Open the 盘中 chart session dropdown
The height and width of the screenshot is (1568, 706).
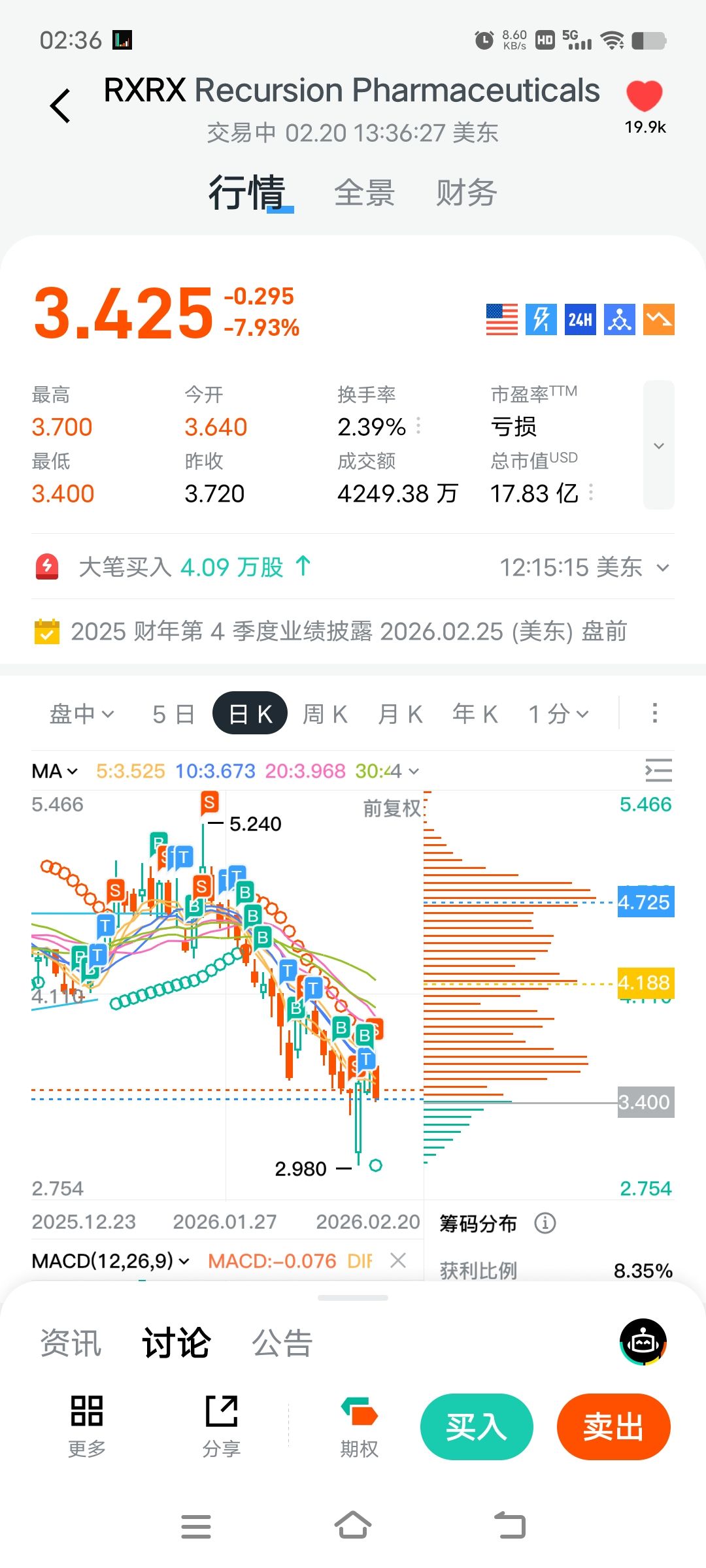click(x=82, y=714)
